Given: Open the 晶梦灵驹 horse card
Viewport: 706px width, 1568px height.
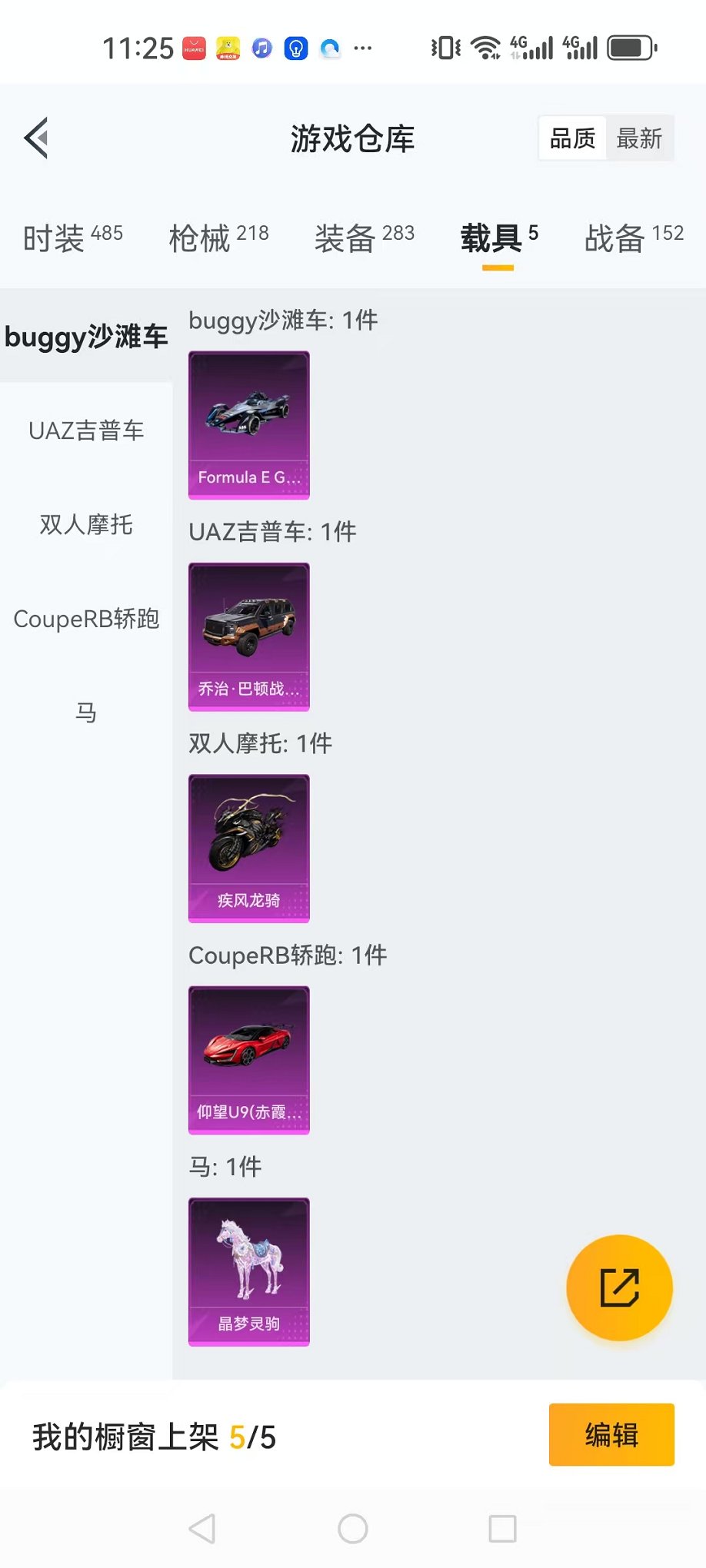Looking at the screenshot, I should [x=249, y=1271].
